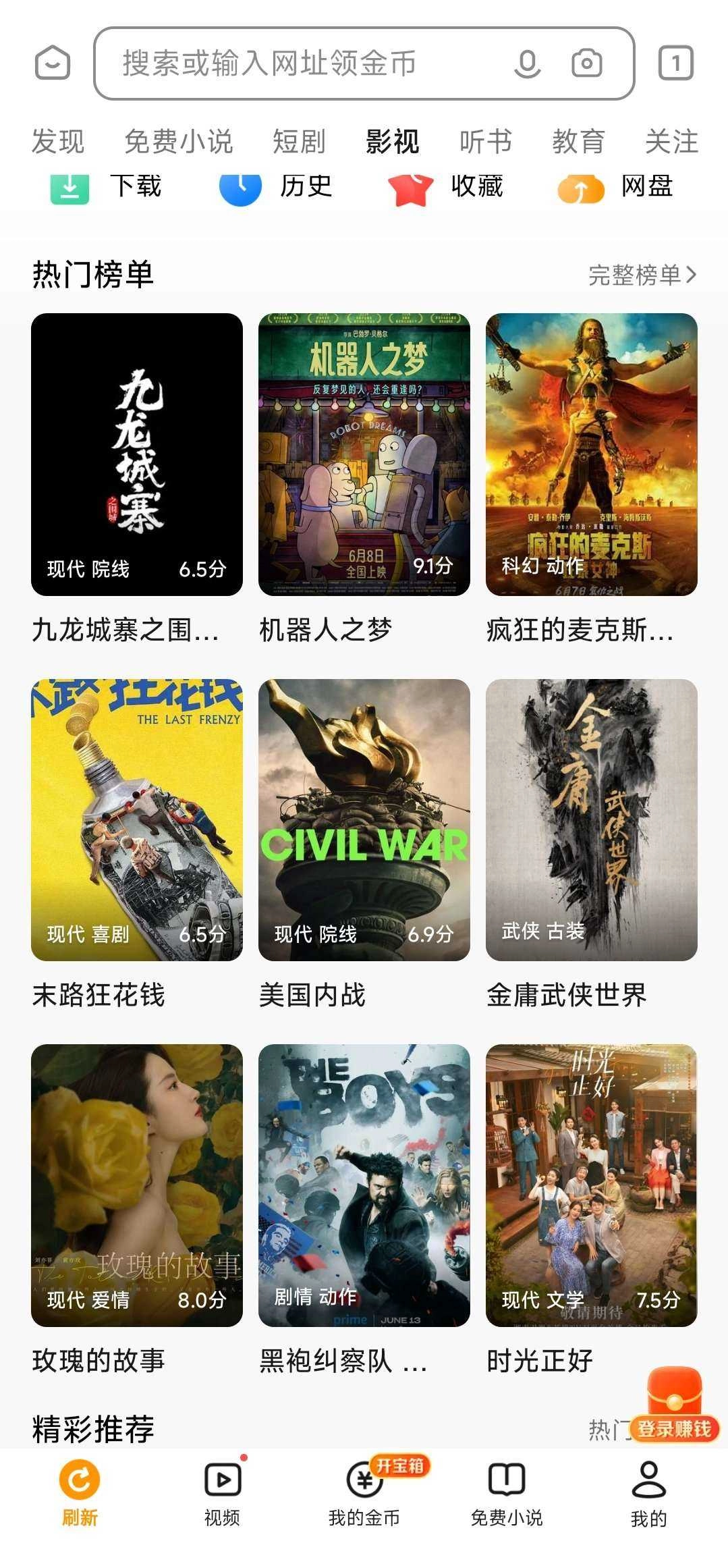Open the 下载 downloads shortcut
728x1568 pixels.
pyautogui.click(x=106, y=186)
